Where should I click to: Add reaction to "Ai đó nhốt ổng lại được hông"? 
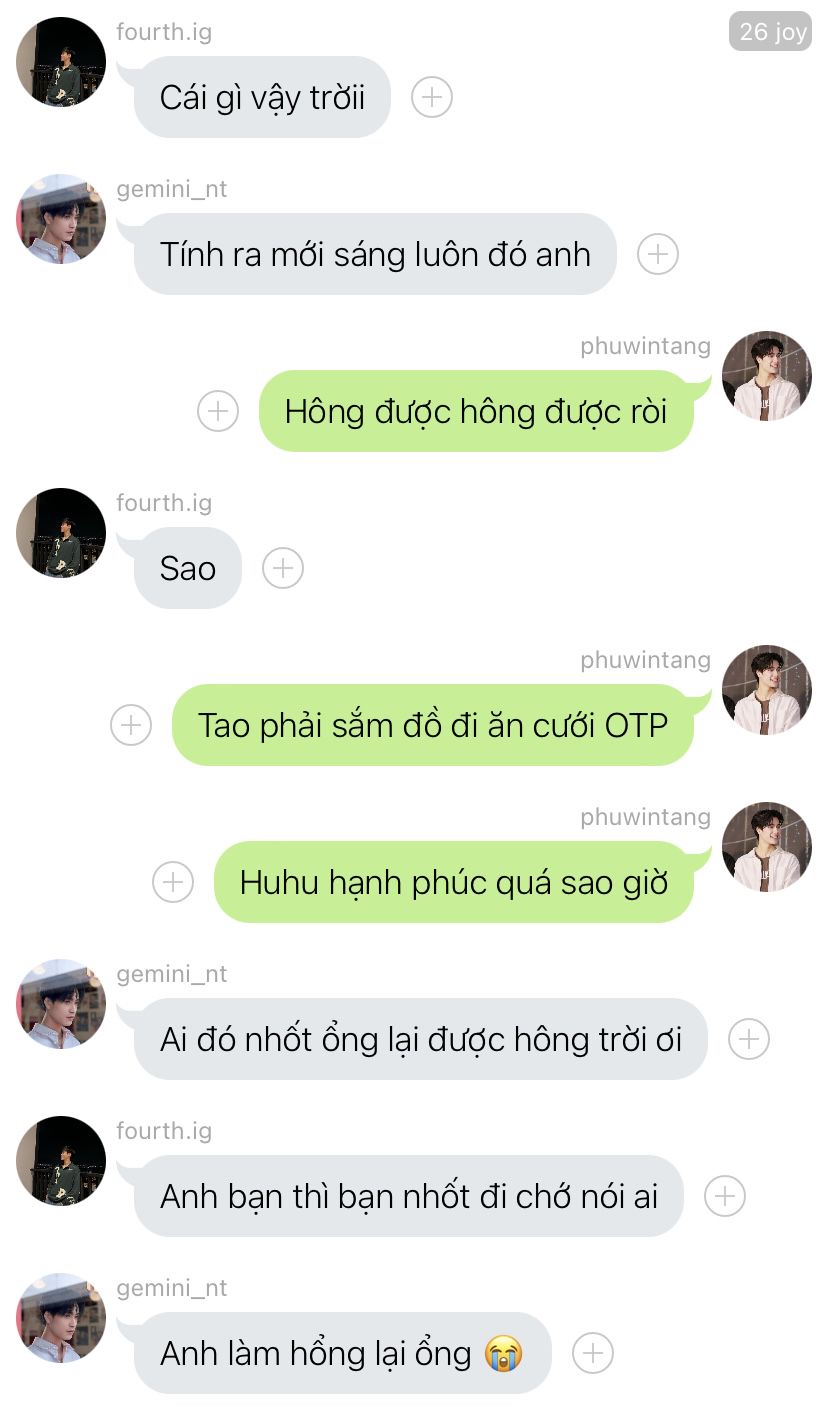point(749,1039)
